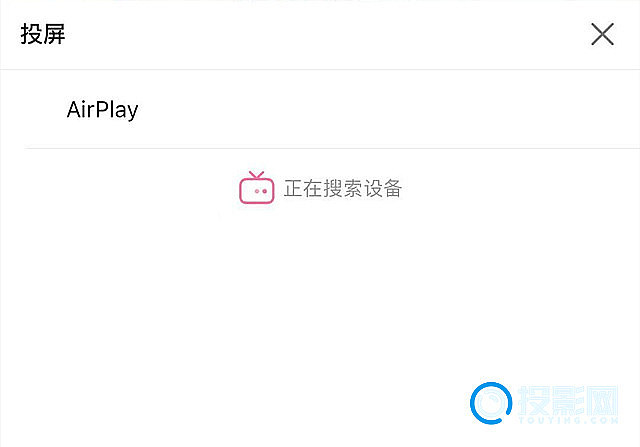Close the 投屏 casting panel
Image resolution: width=640 pixels, height=447 pixels.
(602, 35)
